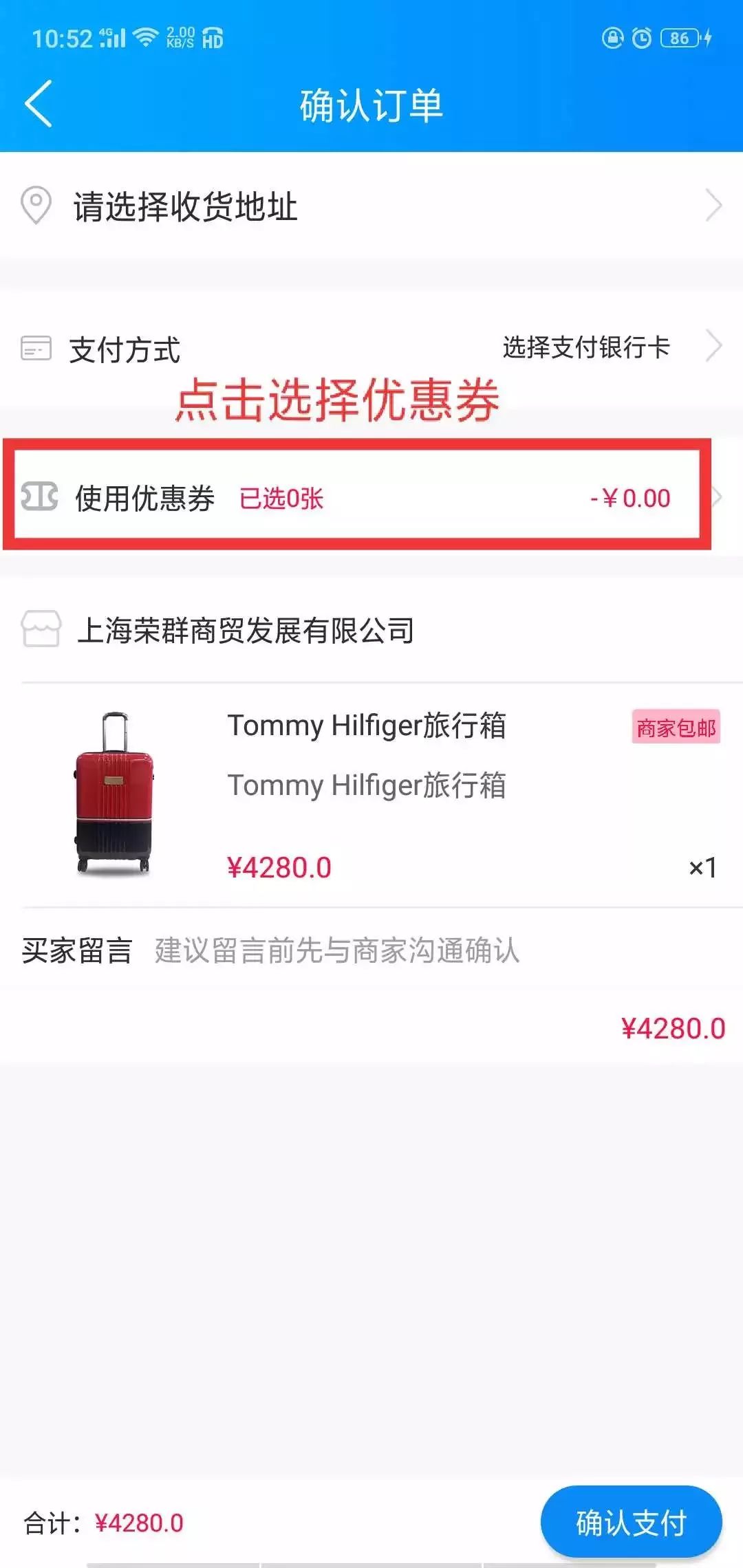
Task: Tap the back arrow to return
Action: (x=39, y=102)
